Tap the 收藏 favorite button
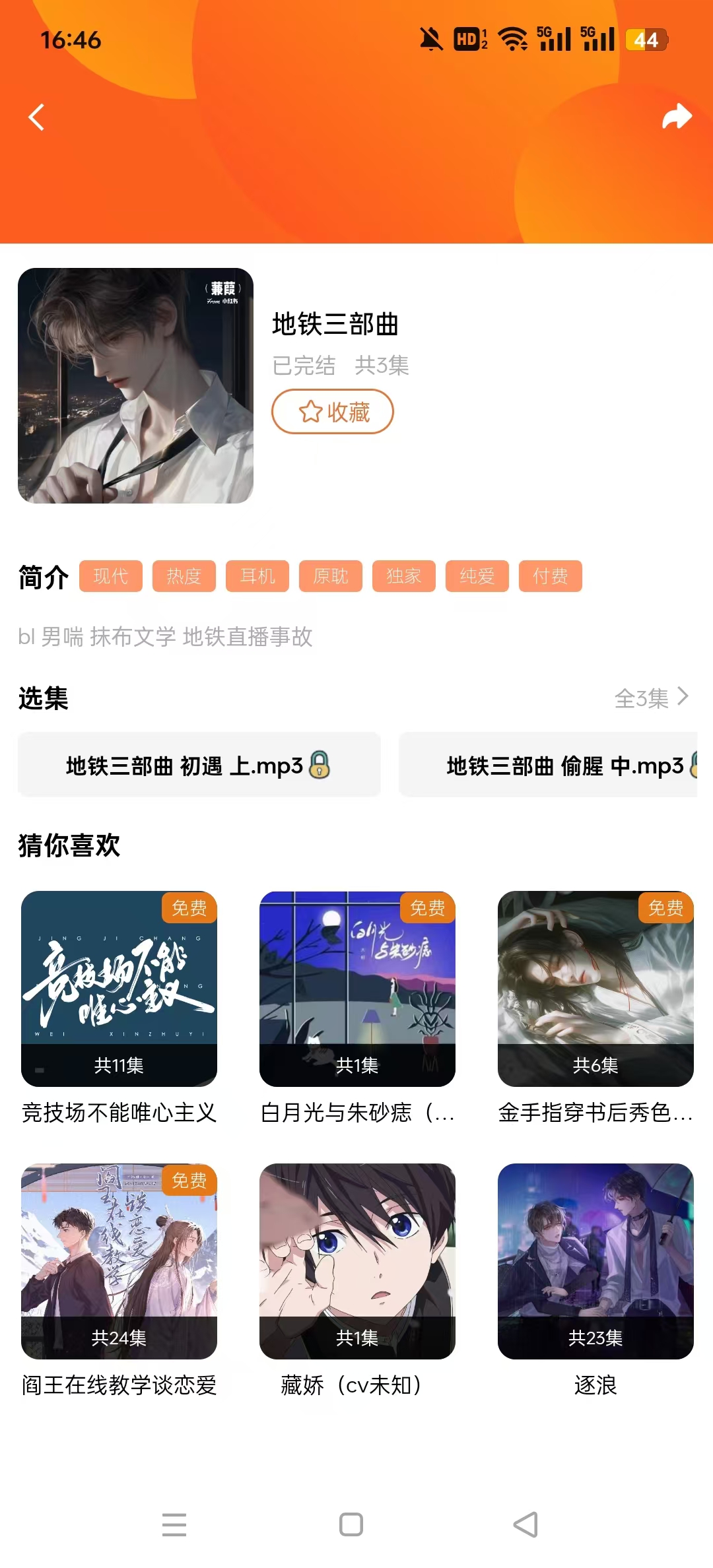Viewport: 713px width, 1568px height. tap(333, 412)
